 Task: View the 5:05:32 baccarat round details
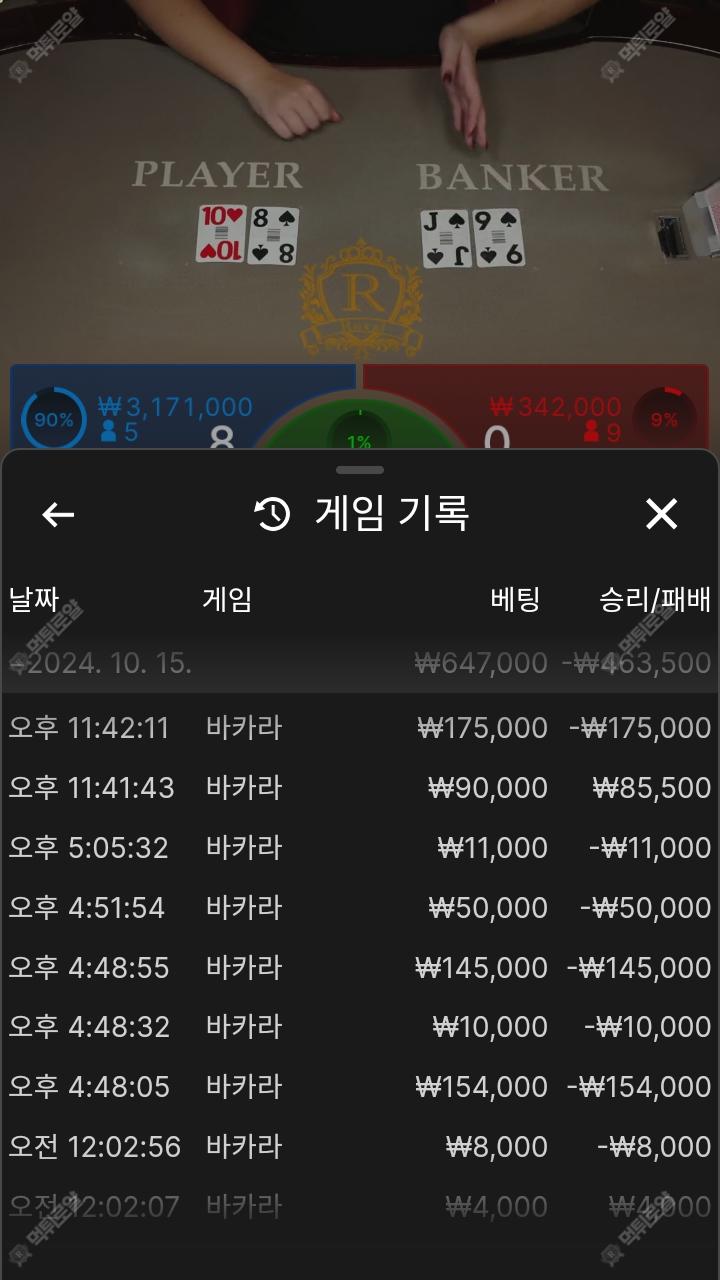coord(360,848)
